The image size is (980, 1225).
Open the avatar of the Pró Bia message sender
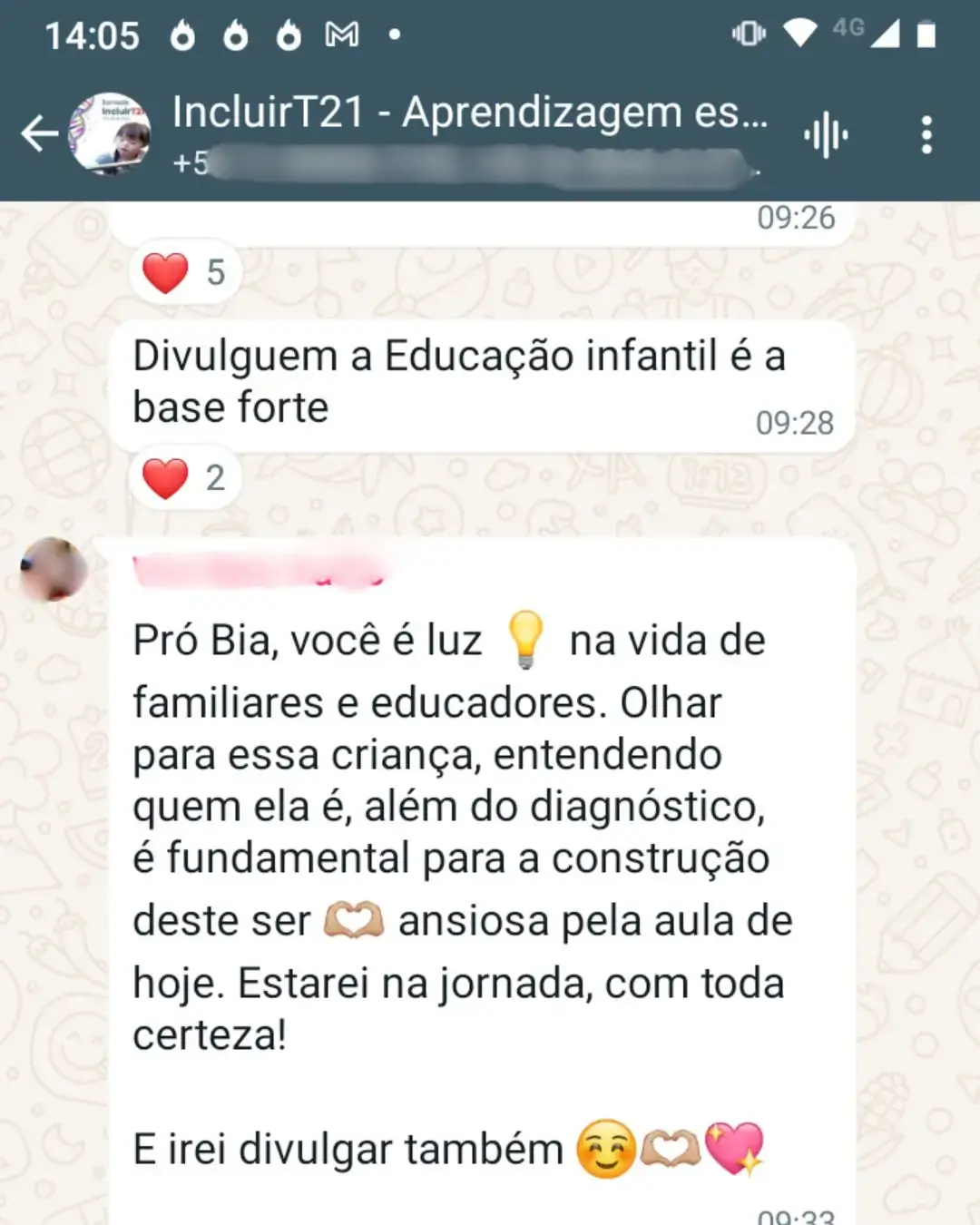(x=53, y=570)
